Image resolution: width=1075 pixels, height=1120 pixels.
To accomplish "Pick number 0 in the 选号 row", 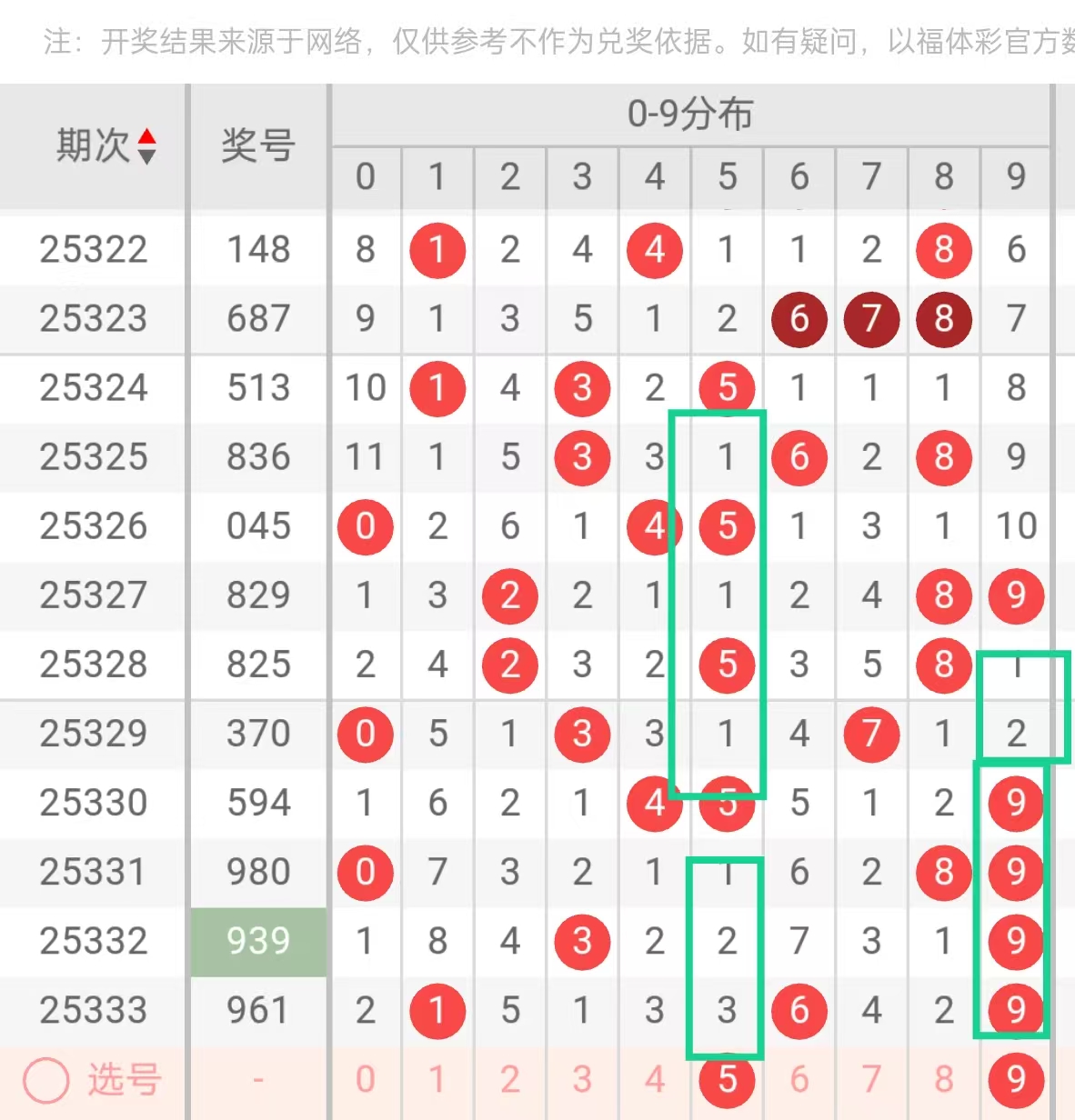I will (x=365, y=1080).
